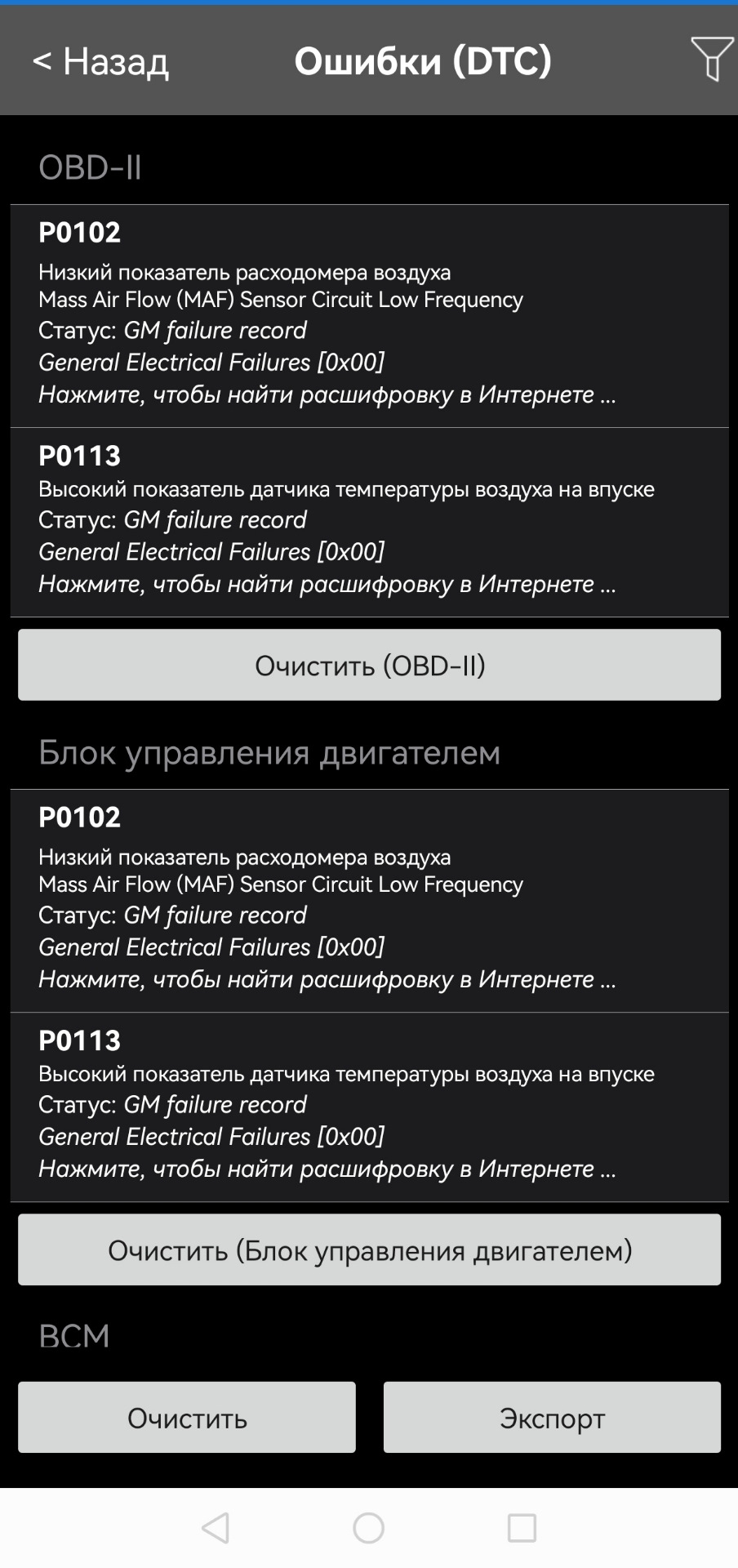Tap the system home button
738x1568 pixels.
368,1527
